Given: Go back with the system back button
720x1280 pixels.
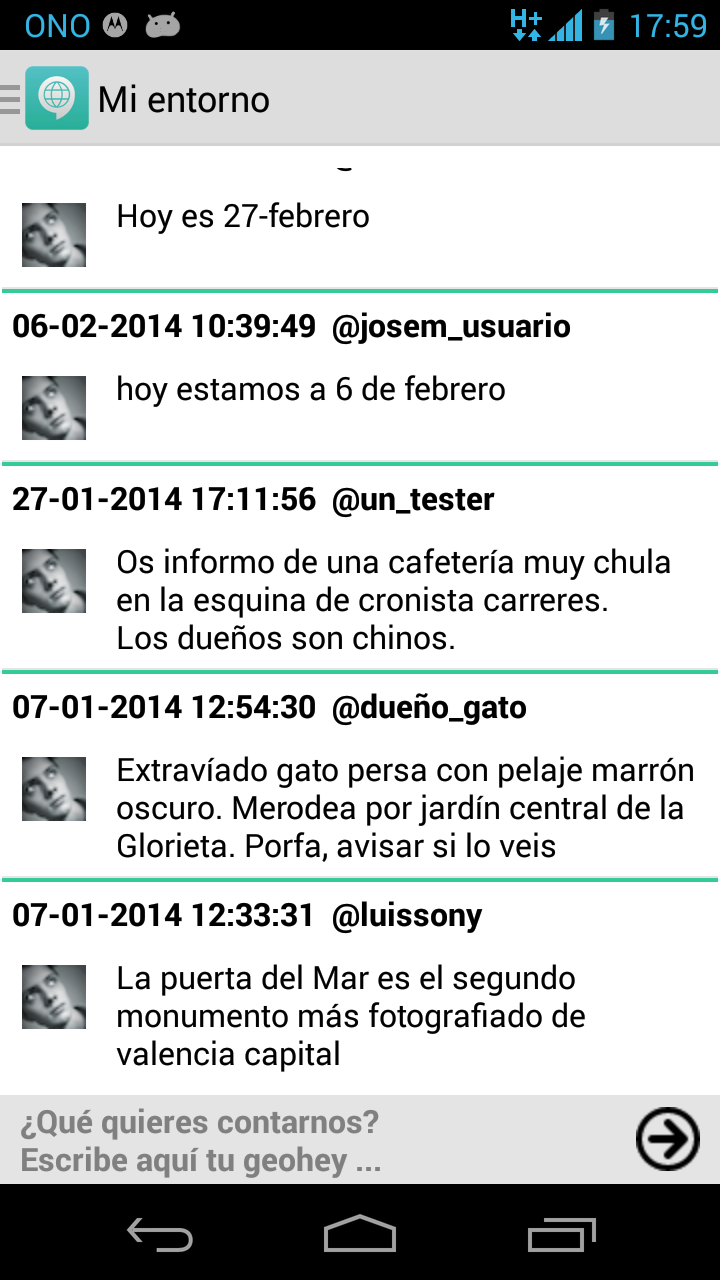Looking at the screenshot, I should tap(160, 1234).
